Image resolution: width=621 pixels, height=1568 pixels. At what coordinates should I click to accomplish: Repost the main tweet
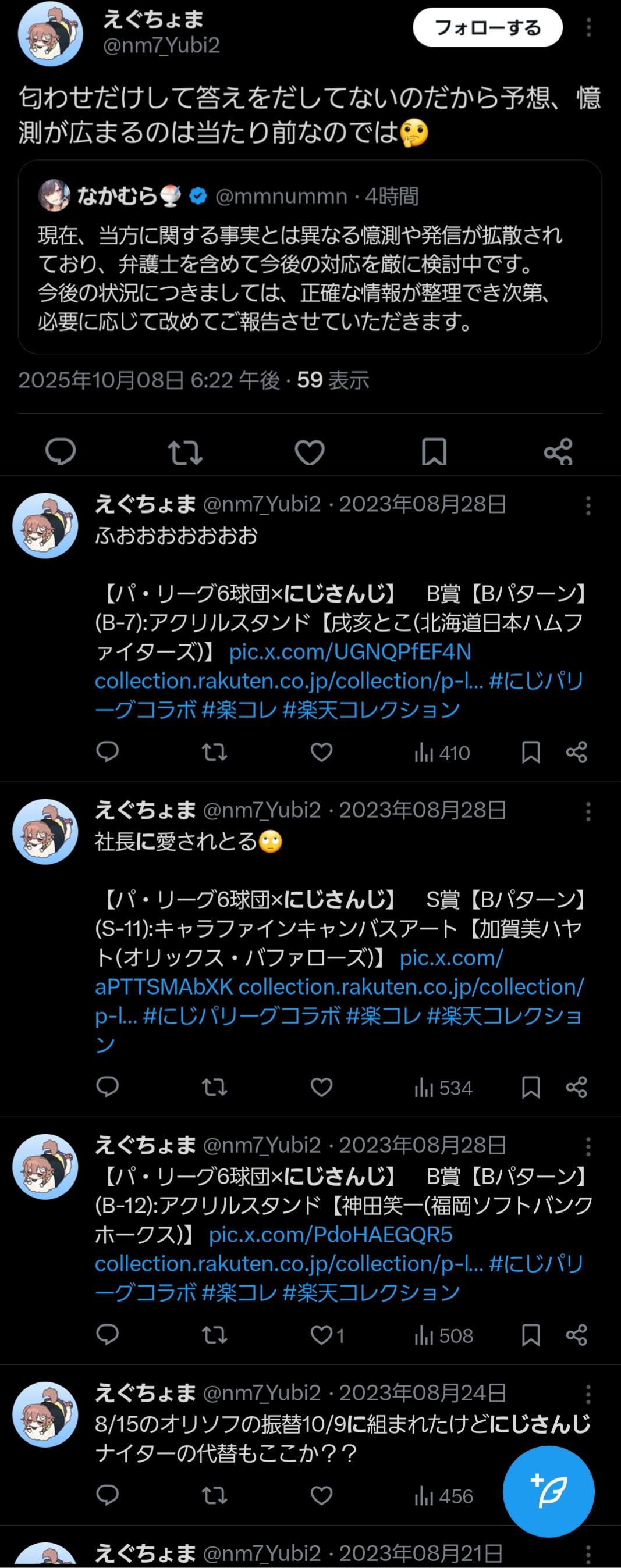click(x=185, y=452)
